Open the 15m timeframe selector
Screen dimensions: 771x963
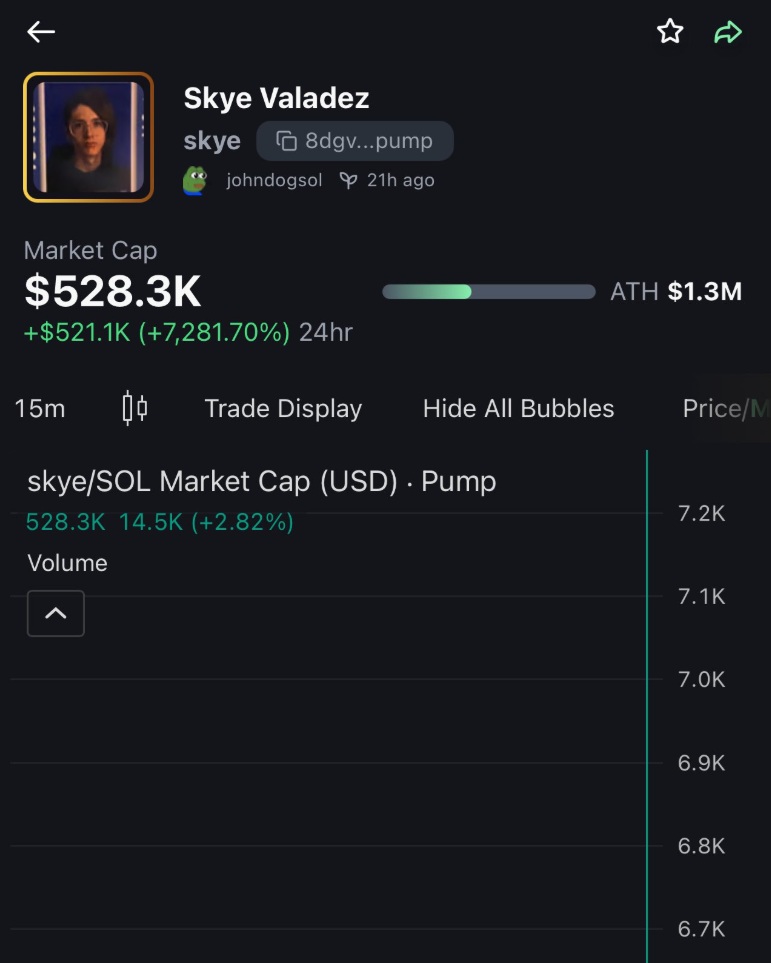[38, 407]
